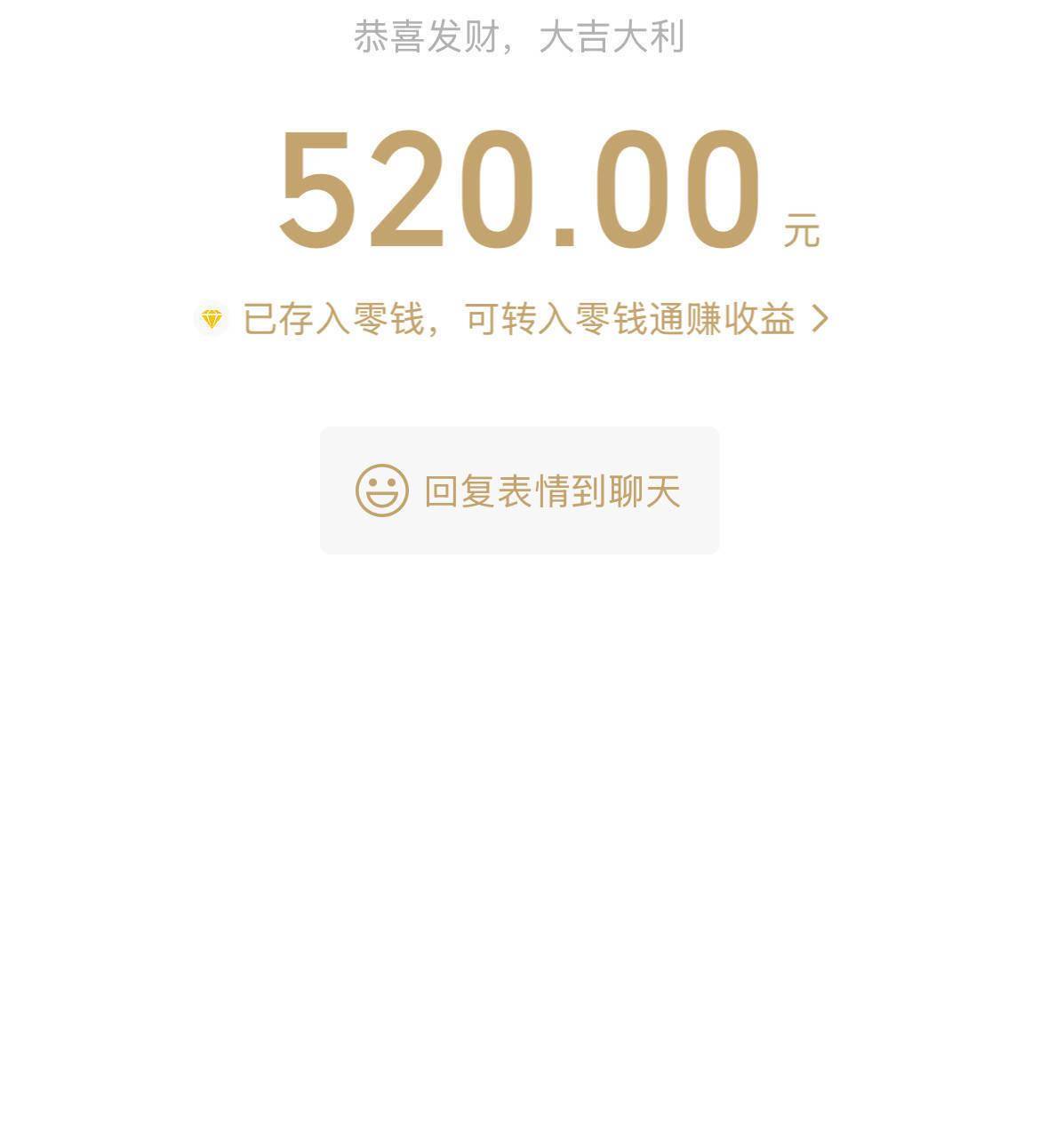
Task: Click the gold diamond badge on deposit message
Action: click(212, 319)
